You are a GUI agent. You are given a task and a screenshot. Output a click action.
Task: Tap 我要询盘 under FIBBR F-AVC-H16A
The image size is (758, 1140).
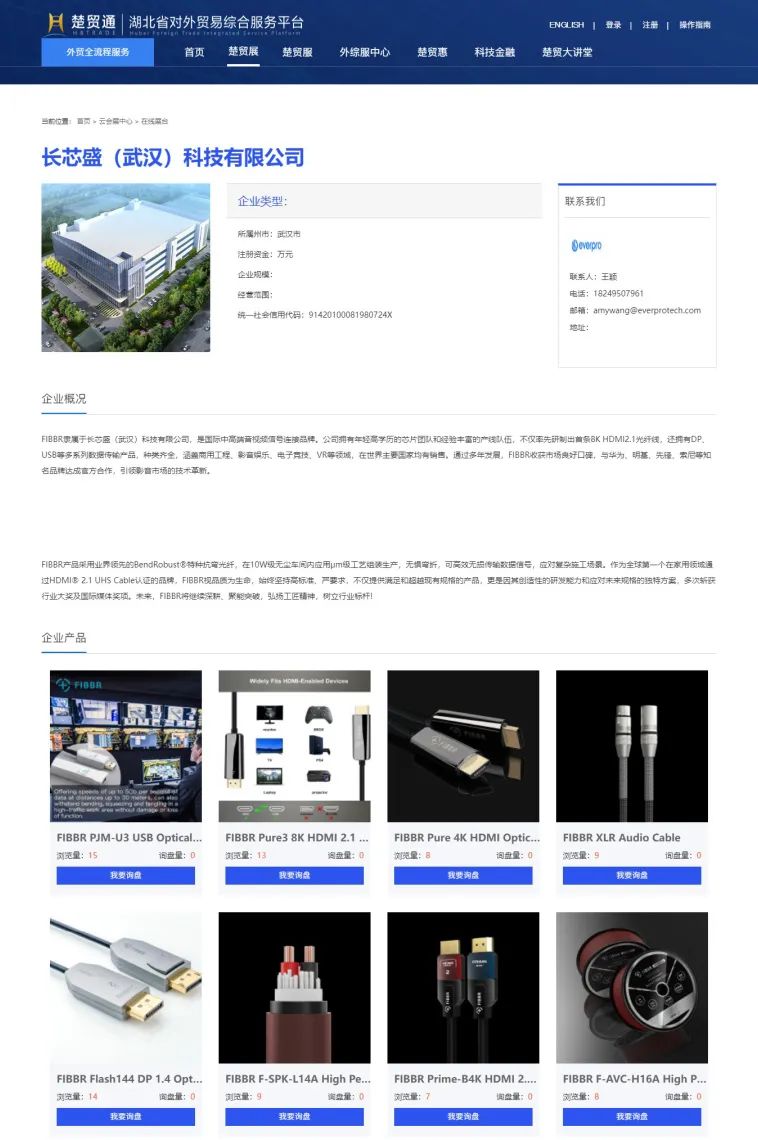pyautogui.click(x=632, y=1116)
